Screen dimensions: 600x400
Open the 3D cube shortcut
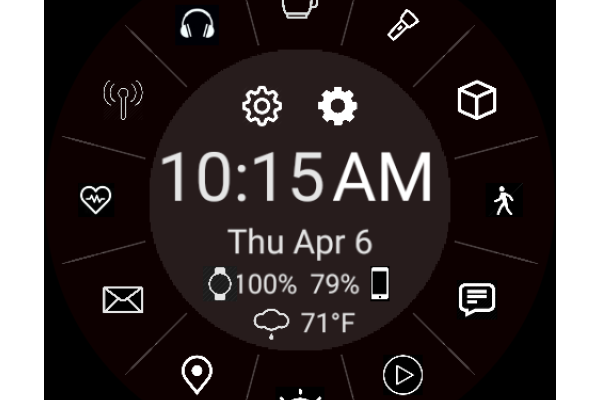point(477,100)
